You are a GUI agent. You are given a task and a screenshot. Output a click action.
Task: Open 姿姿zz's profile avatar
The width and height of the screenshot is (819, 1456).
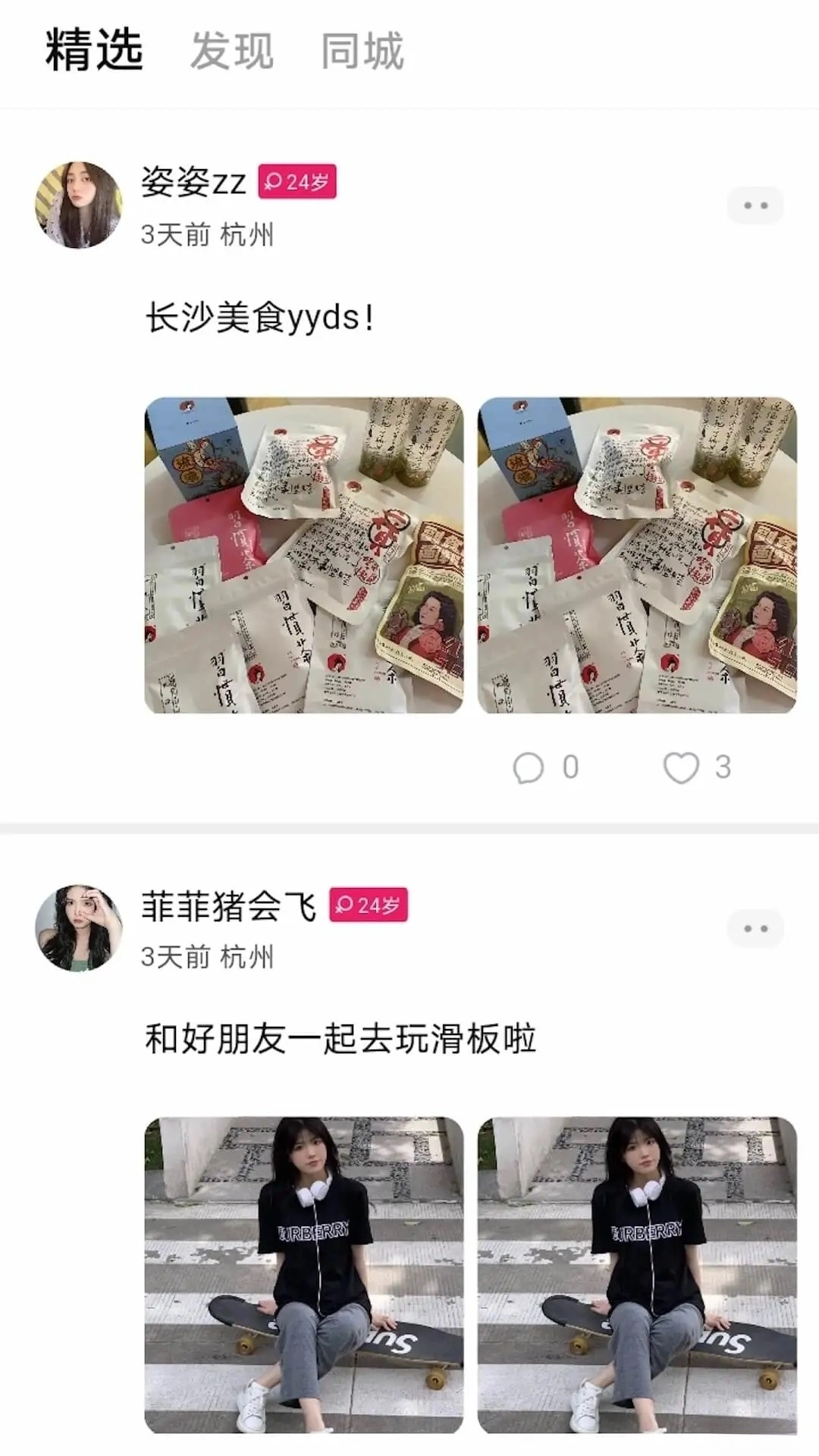78,205
